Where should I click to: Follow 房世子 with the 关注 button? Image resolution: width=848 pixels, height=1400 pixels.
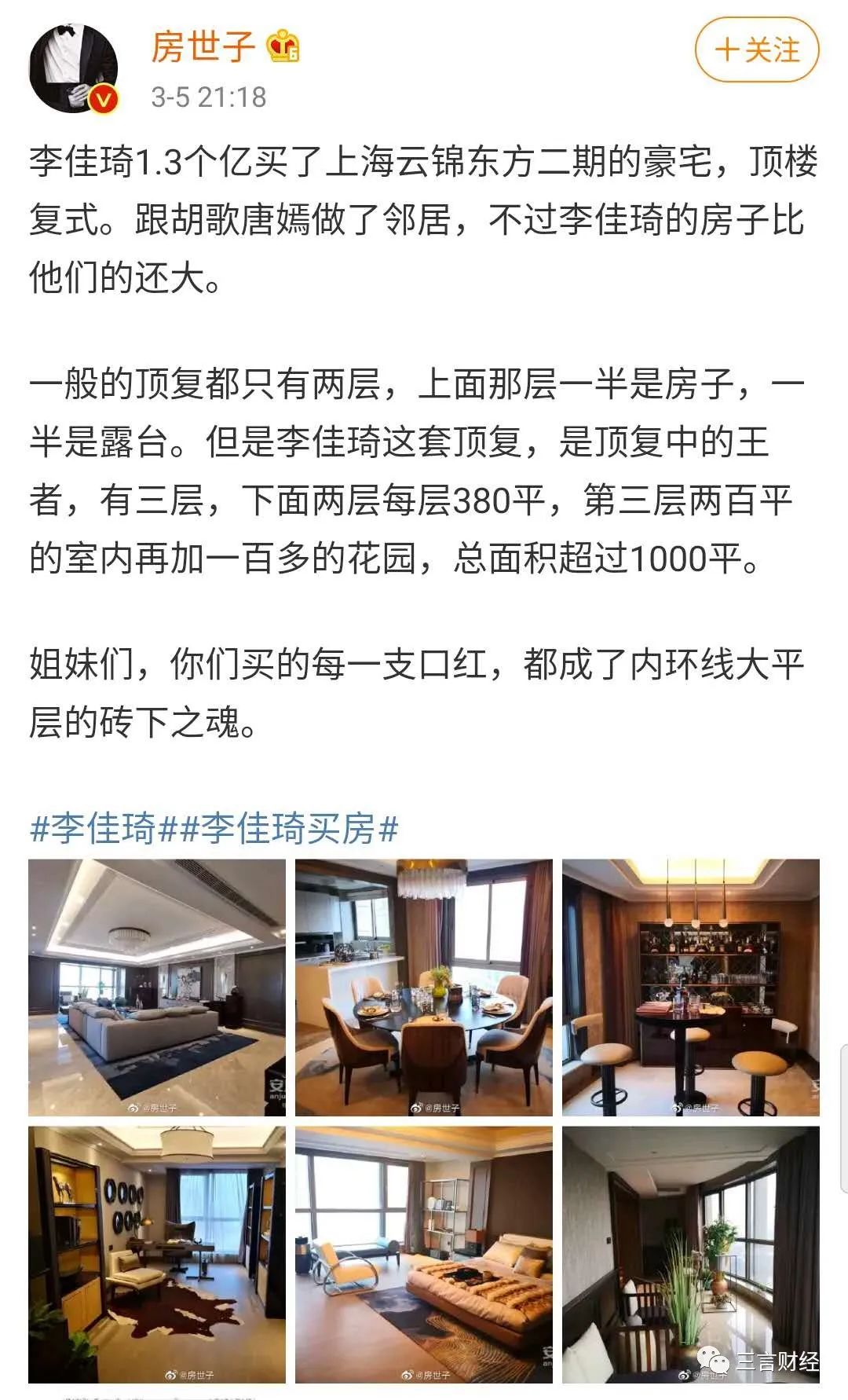coord(756,50)
